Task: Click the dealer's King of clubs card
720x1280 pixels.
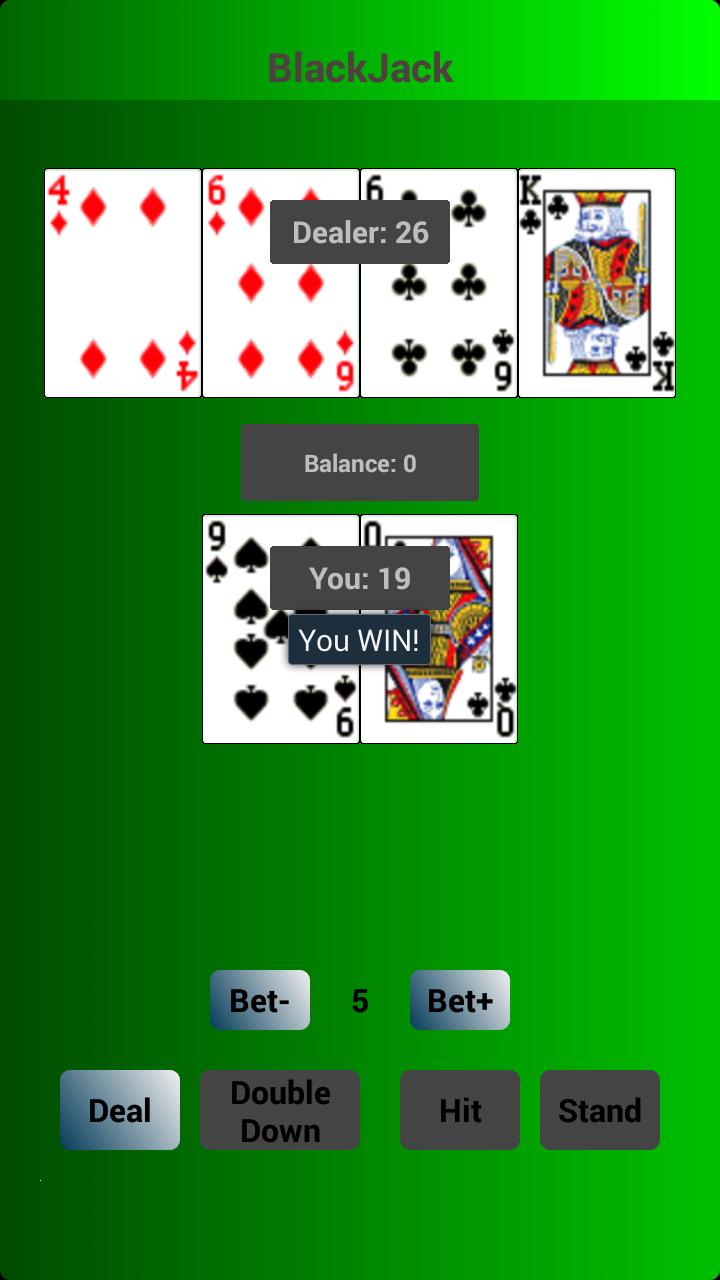Action: 596,282
